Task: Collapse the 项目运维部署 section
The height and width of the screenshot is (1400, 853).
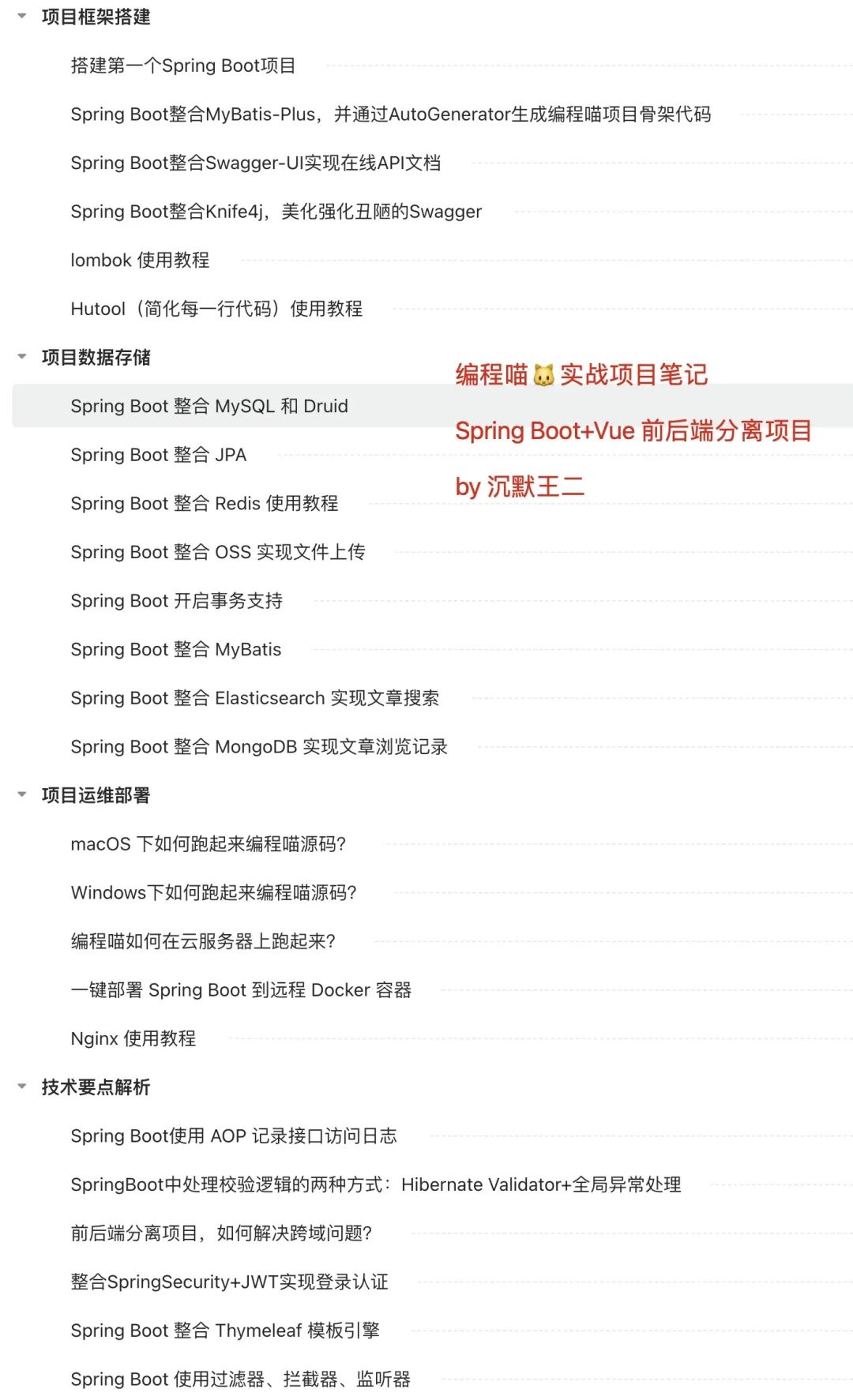Action: point(22,794)
